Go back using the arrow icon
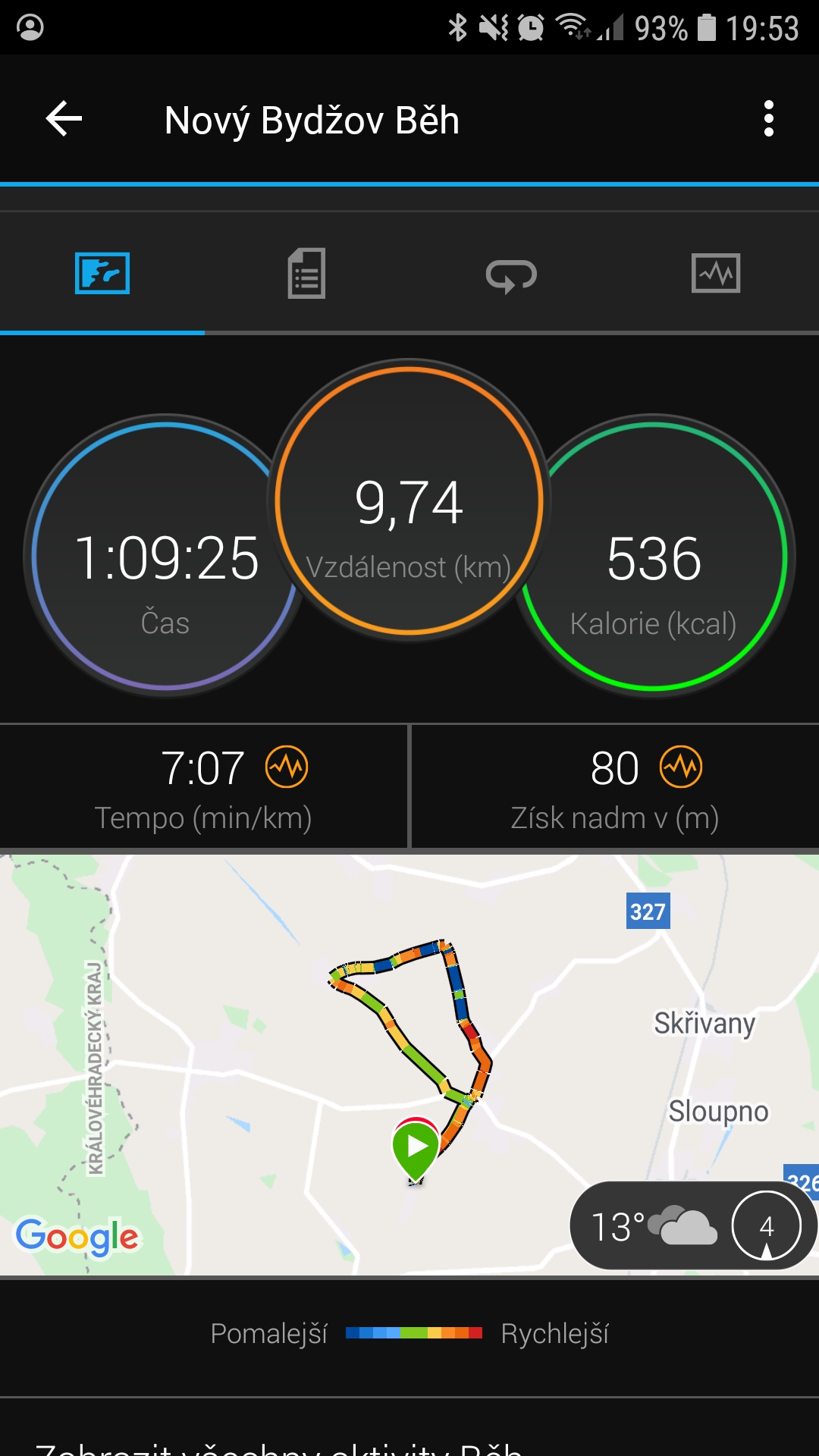 tap(64, 119)
